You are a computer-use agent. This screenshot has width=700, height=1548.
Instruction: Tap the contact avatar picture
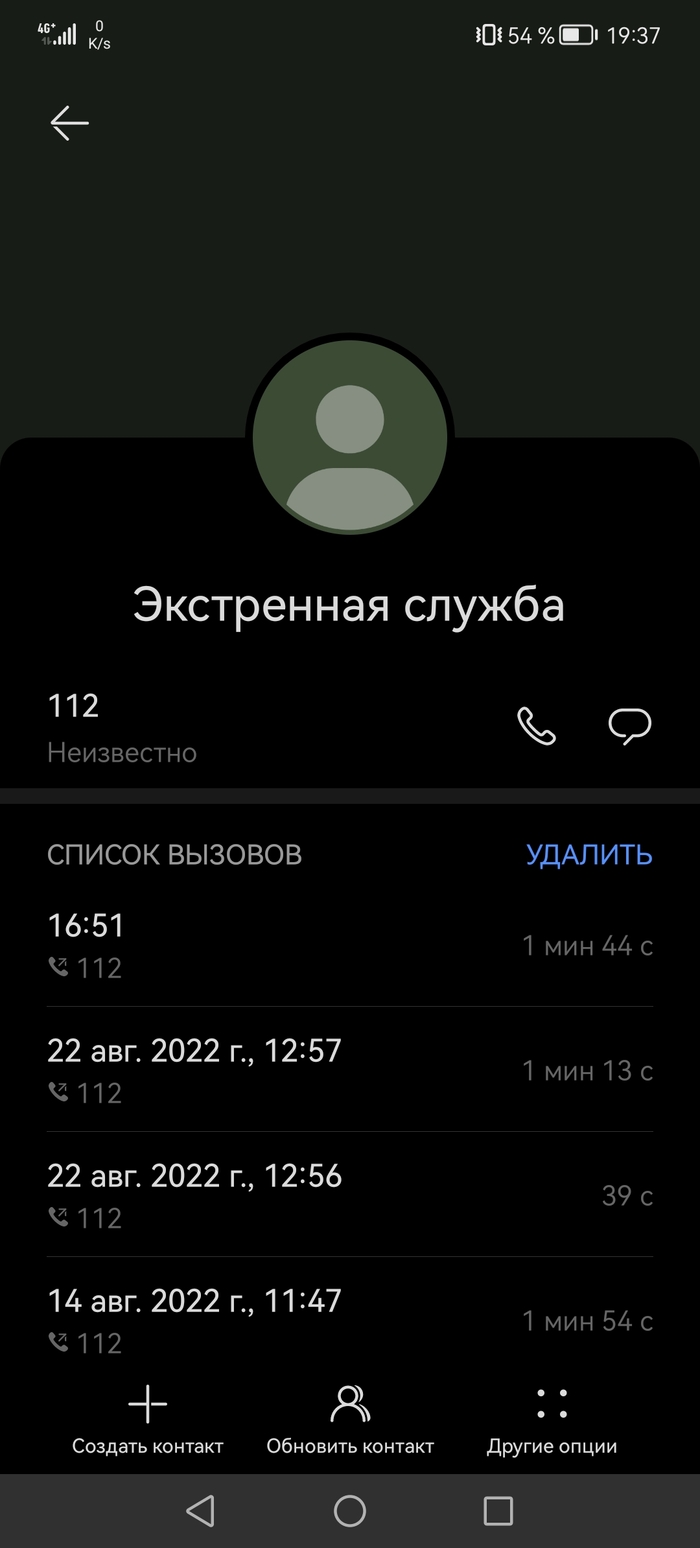(350, 438)
